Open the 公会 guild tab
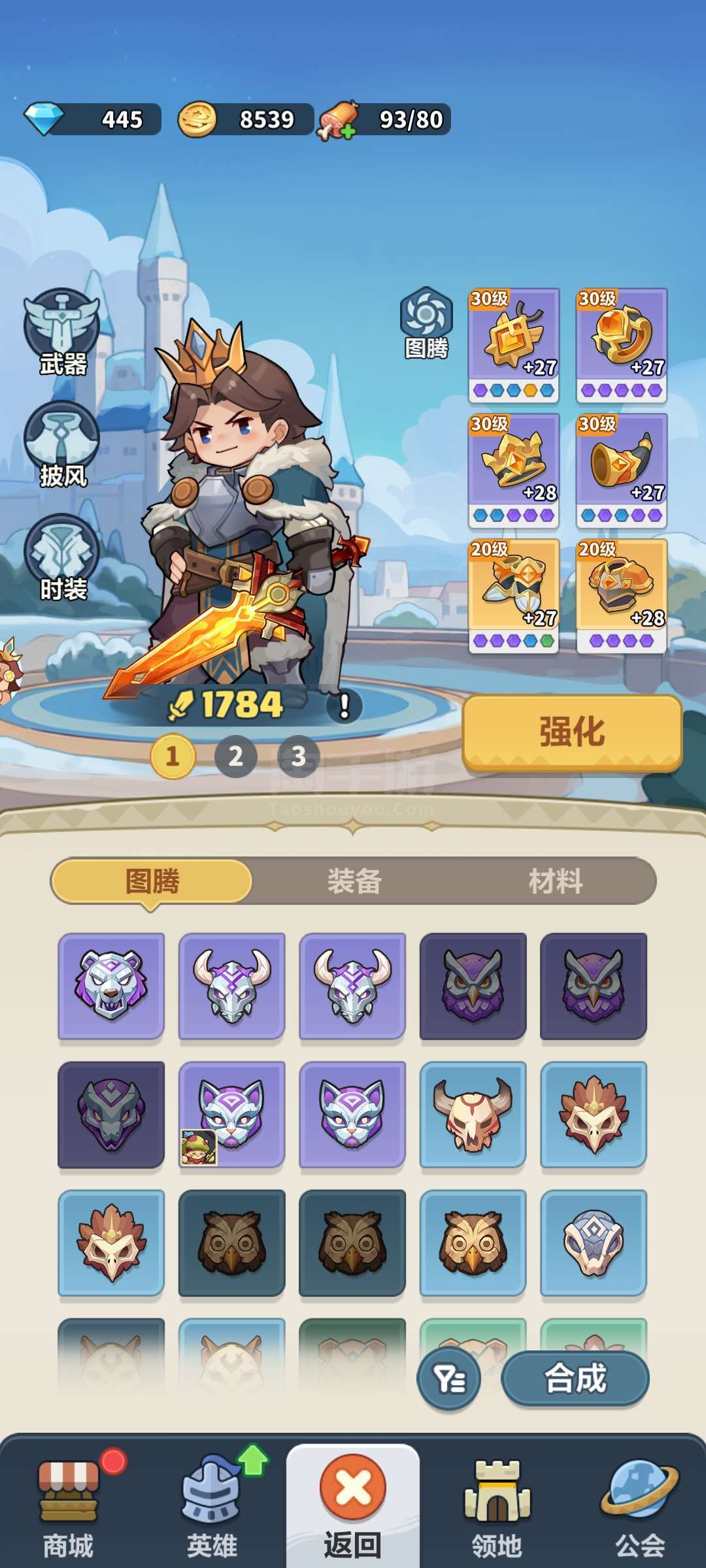This screenshot has height=1568, width=706. click(640, 1508)
